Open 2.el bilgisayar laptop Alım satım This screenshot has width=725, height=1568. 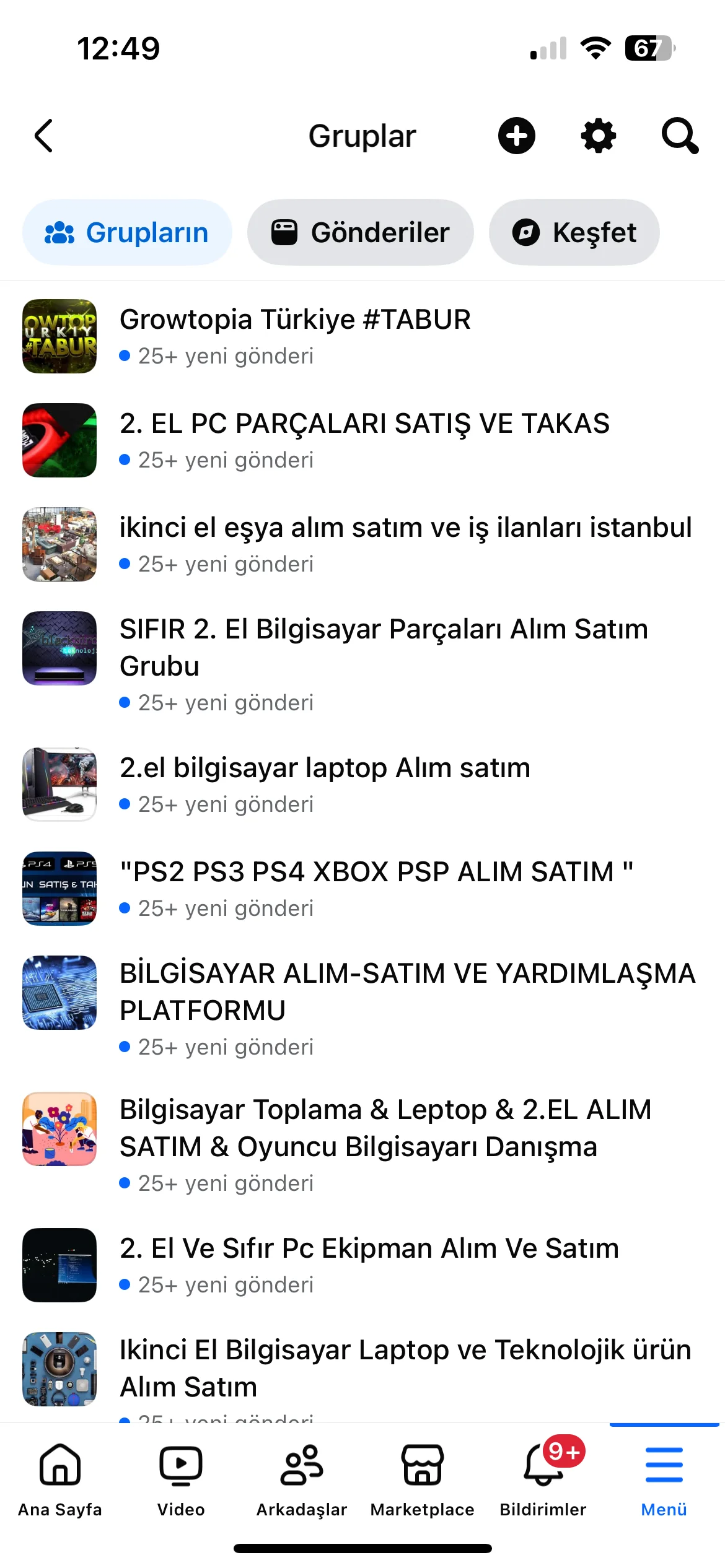325,784
